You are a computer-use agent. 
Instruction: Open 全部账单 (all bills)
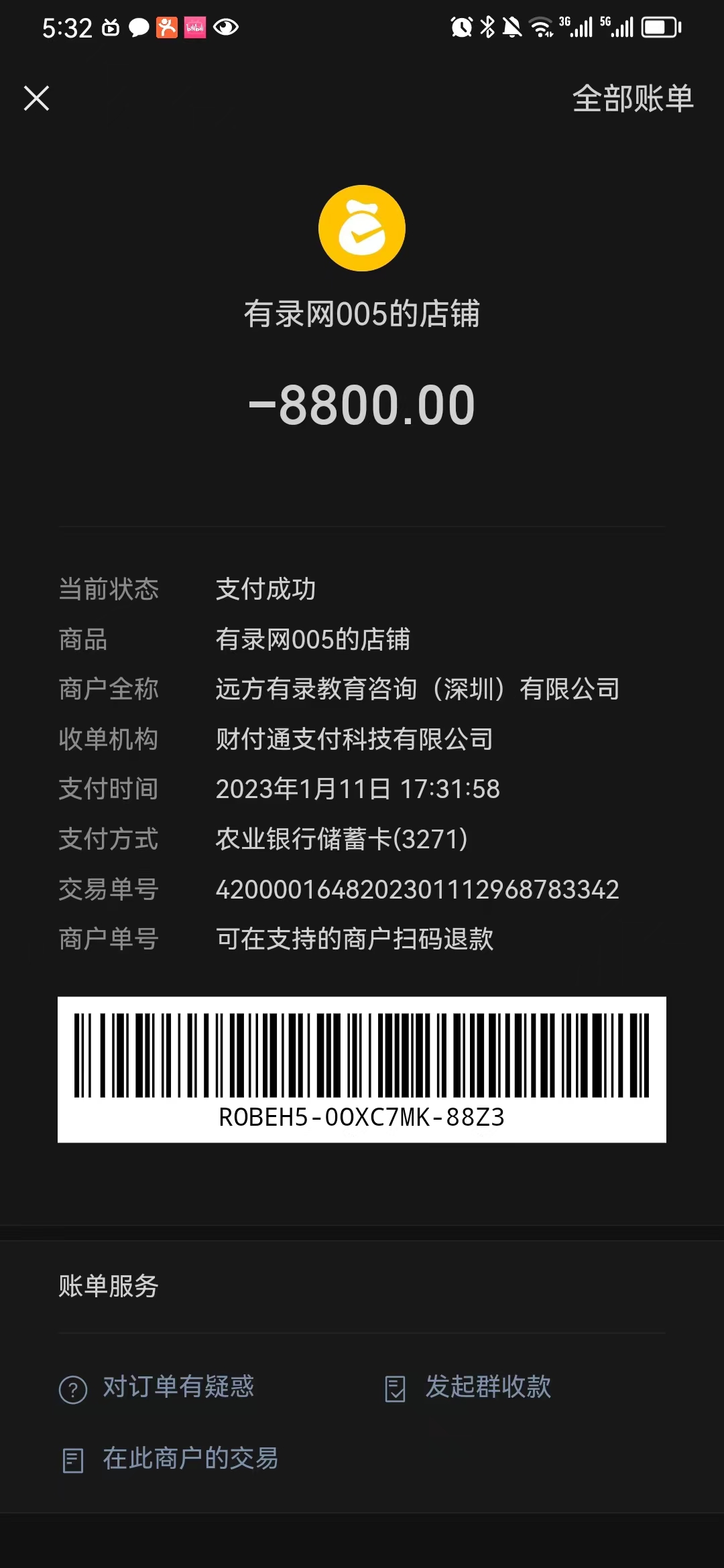pos(632,99)
